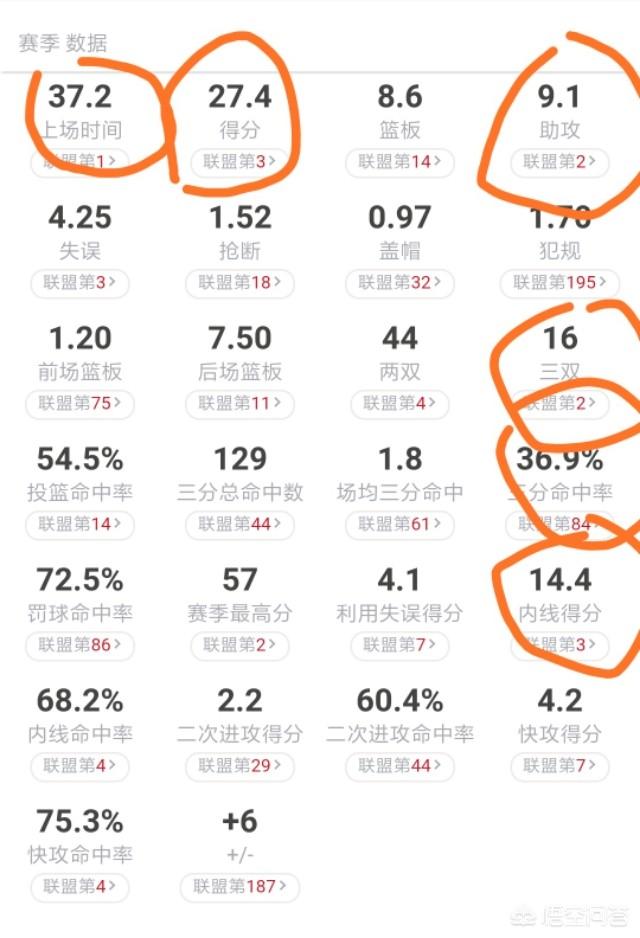Open the 利用失误得分 ranking chip
Image resolution: width=640 pixels, height=938 pixels.
point(400,645)
